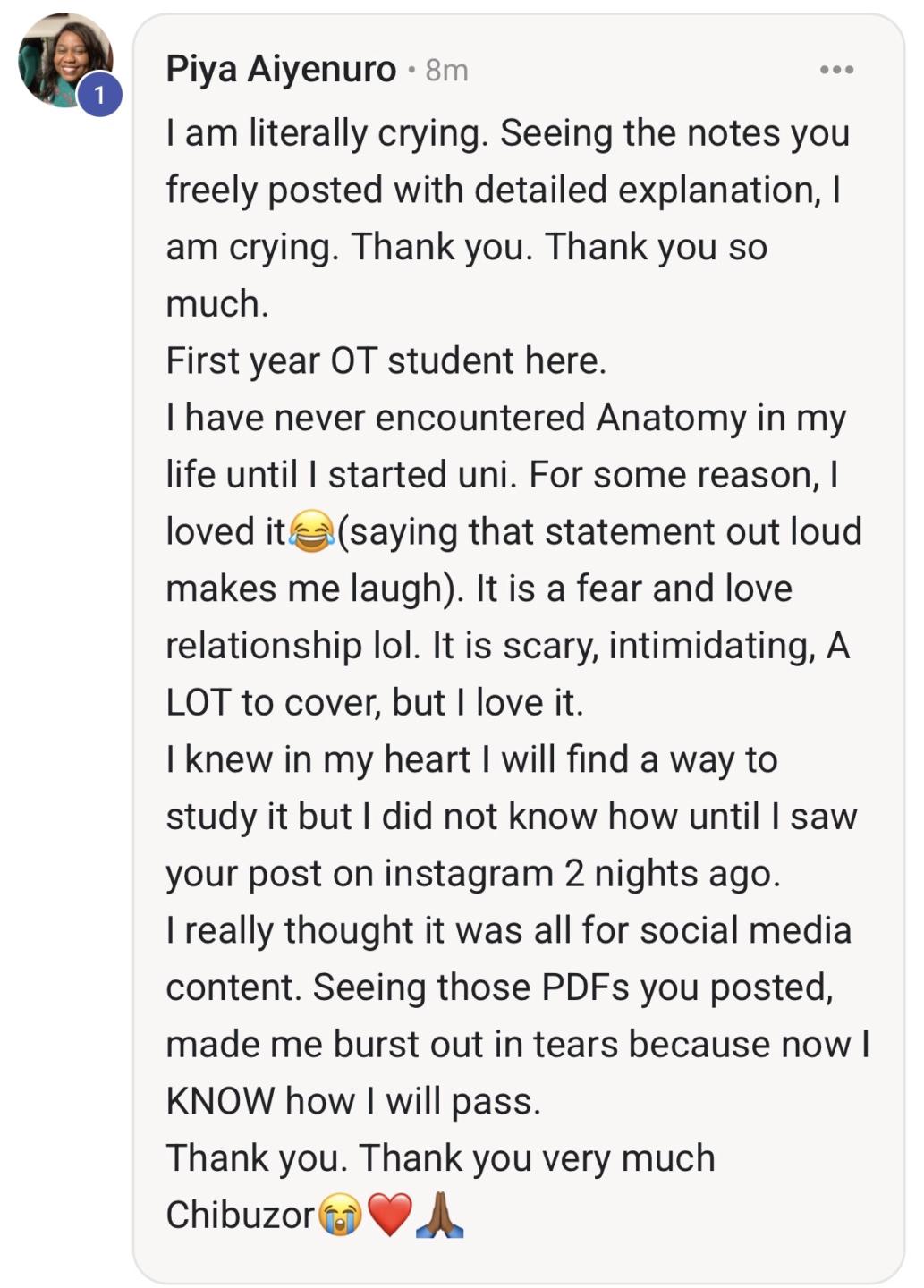This screenshot has height=1288, width=924.
Task: Open the overflow menu on Piya's comment
Action: [x=836, y=70]
